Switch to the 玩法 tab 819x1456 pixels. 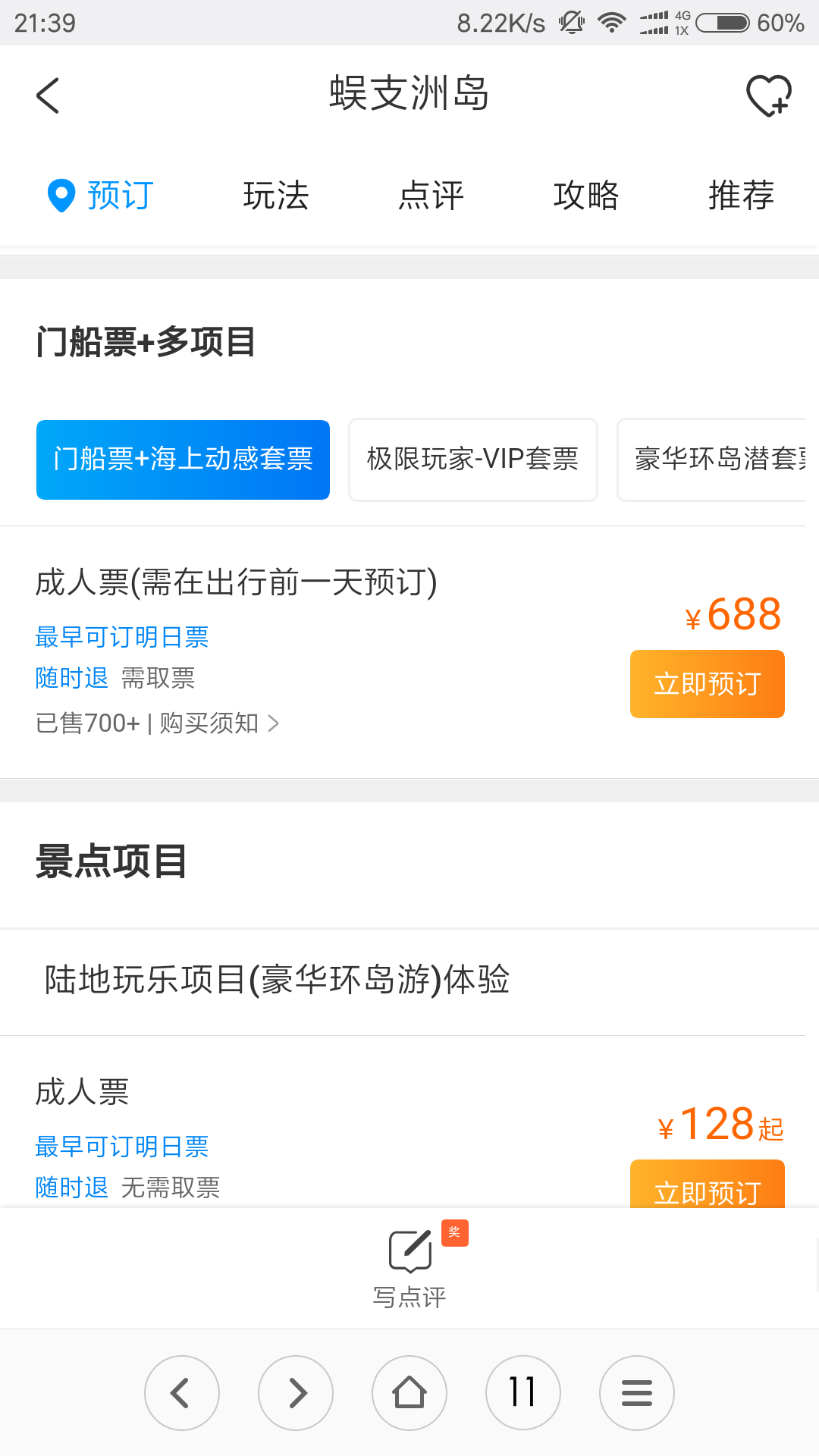click(276, 196)
